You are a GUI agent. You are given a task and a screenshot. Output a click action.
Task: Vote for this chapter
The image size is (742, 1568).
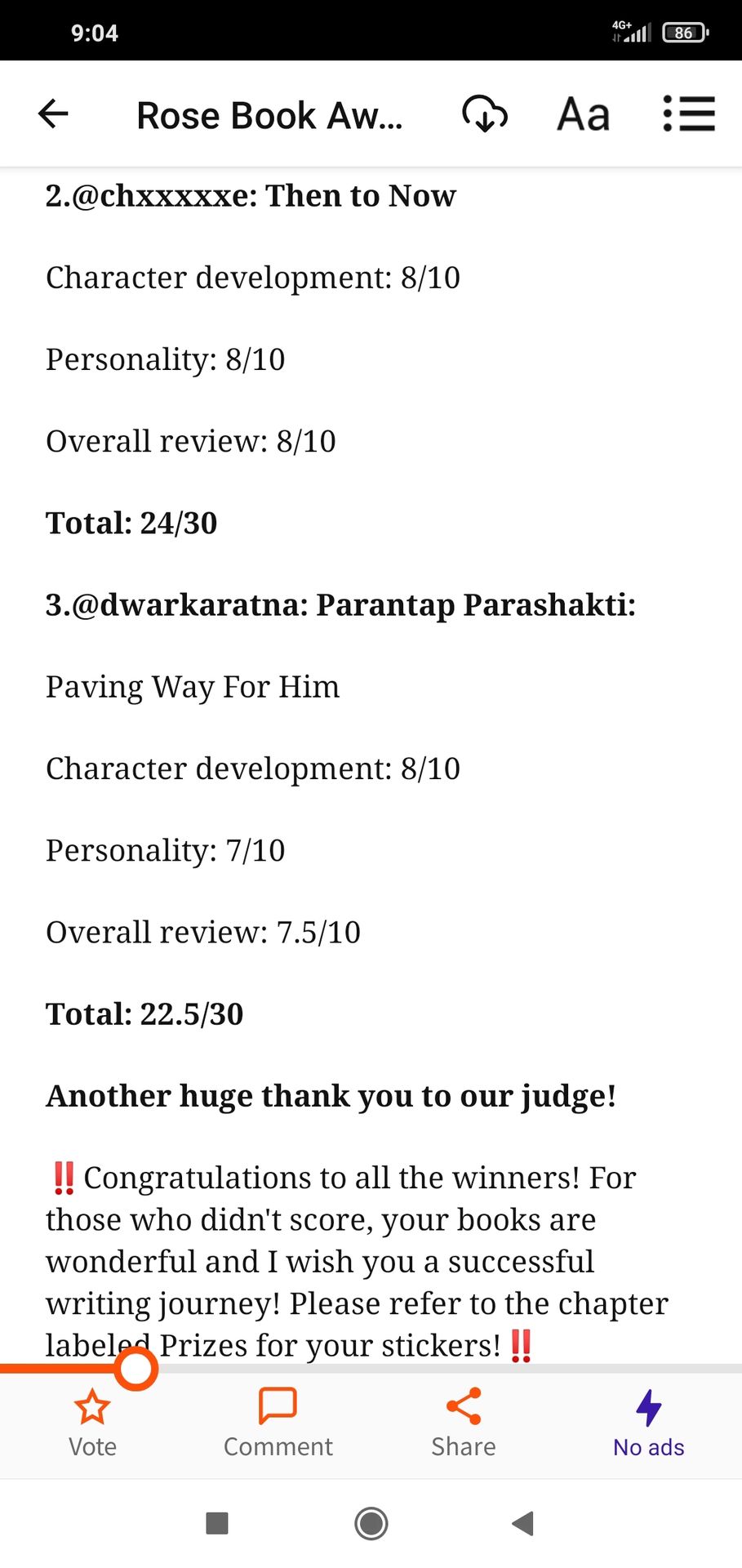point(92,1424)
